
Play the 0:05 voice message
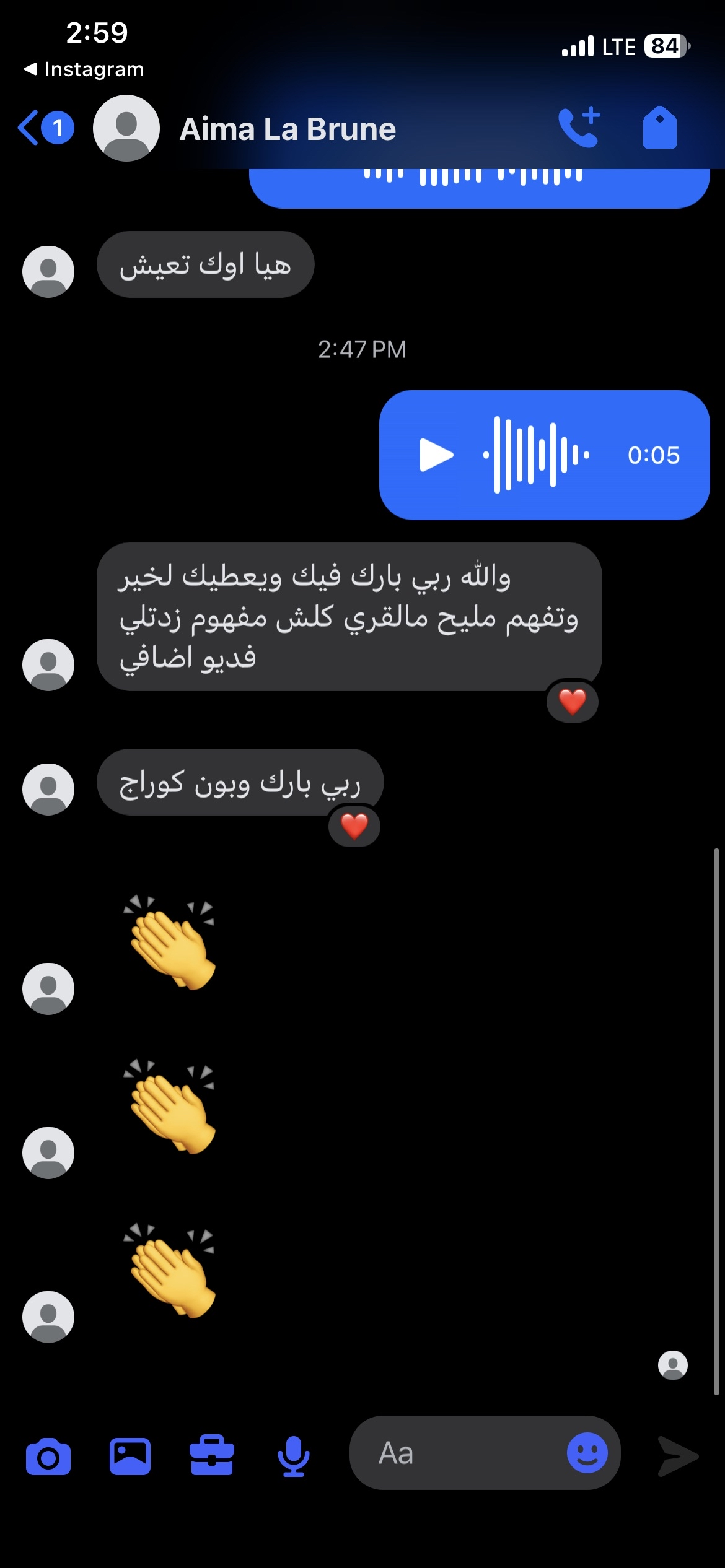click(436, 455)
